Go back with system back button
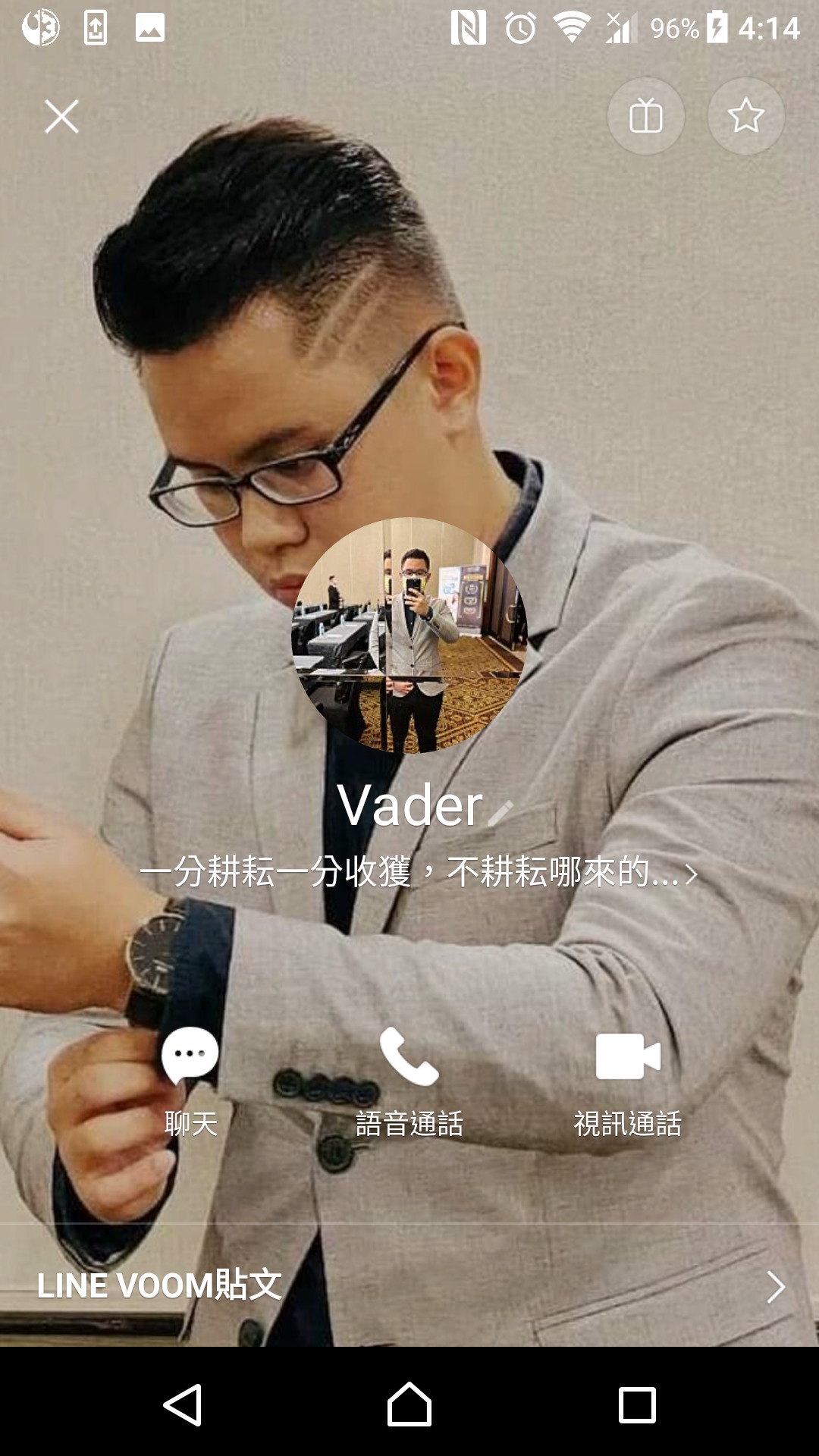The width and height of the screenshot is (819, 1456). pyautogui.click(x=183, y=1404)
